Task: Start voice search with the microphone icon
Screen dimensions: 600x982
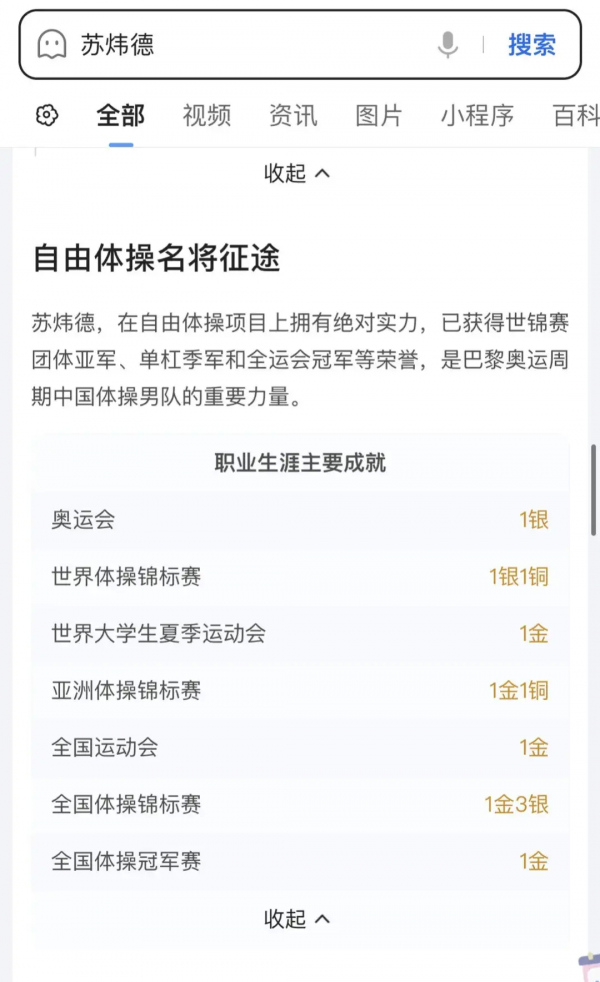Action: pos(448,44)
